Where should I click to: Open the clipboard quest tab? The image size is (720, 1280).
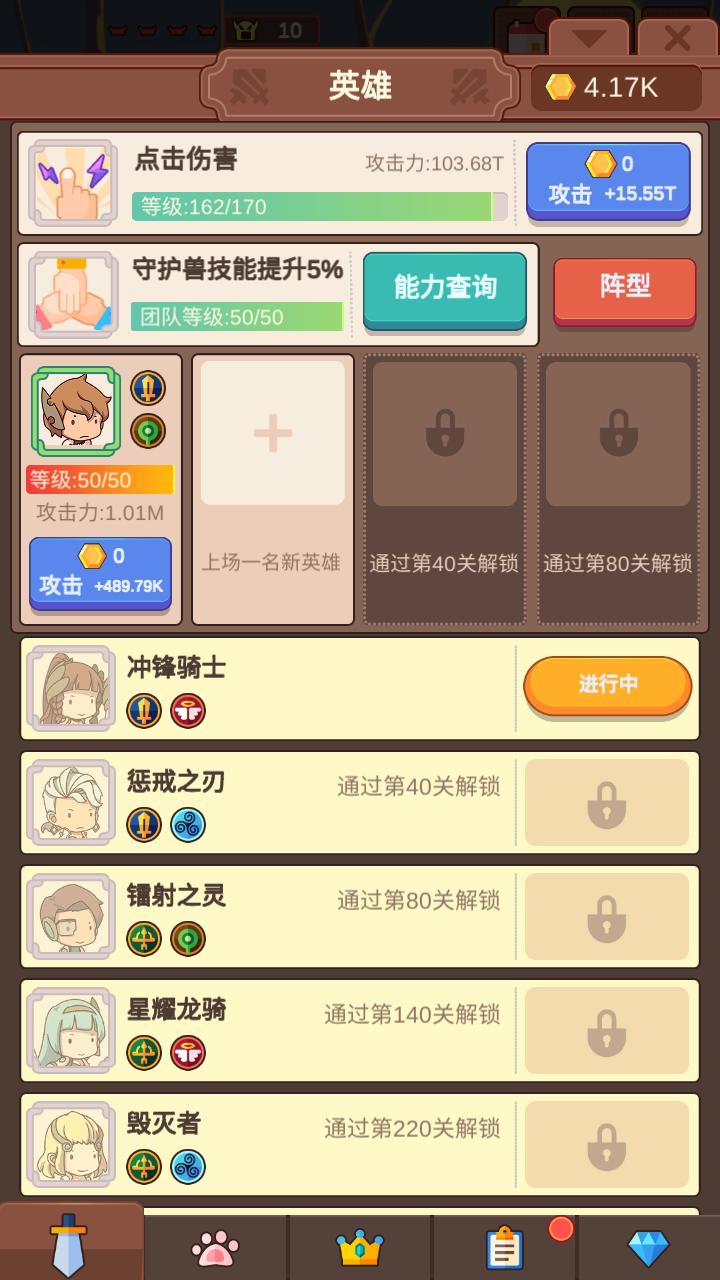click(505, 1248)
